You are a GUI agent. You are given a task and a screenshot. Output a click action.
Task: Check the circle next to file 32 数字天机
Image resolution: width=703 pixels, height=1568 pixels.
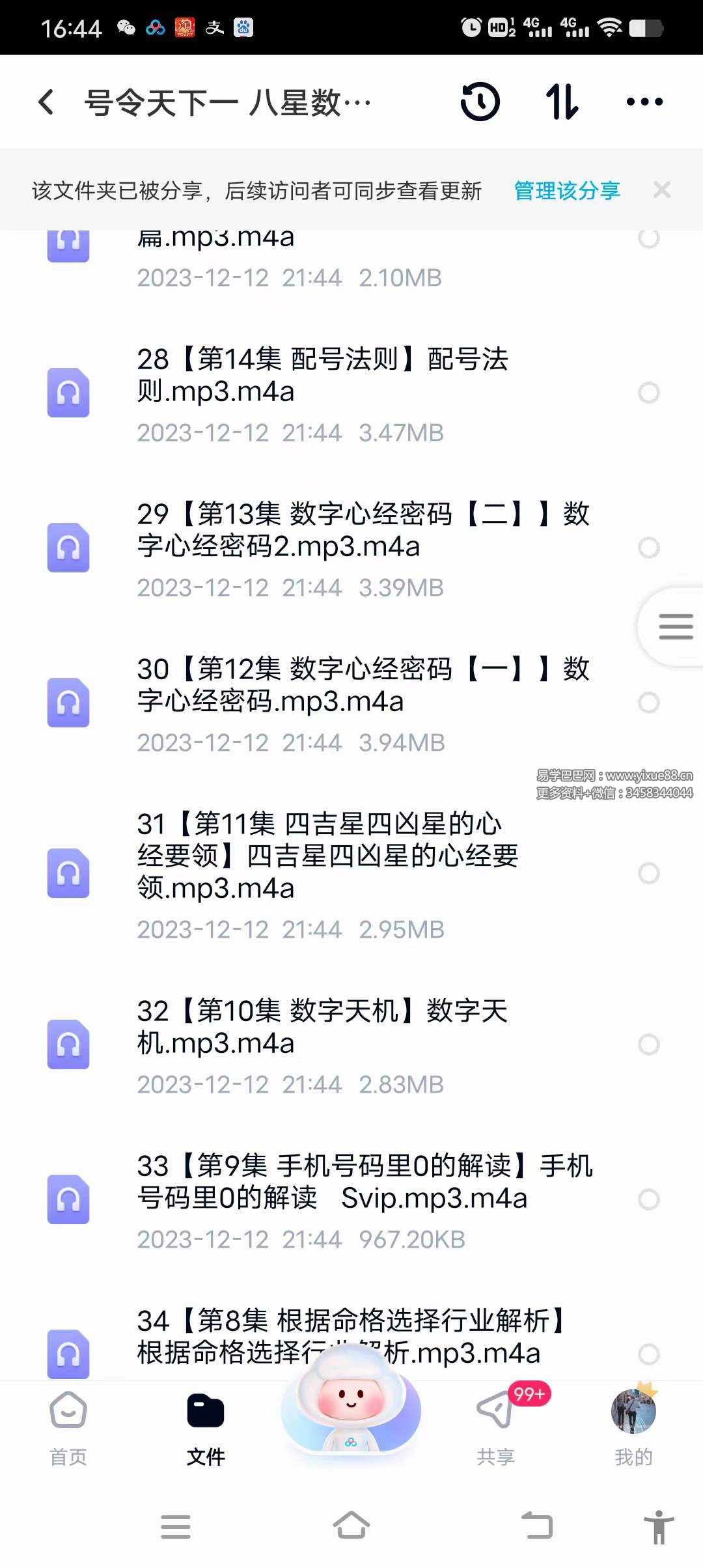tap(648, 1044)
